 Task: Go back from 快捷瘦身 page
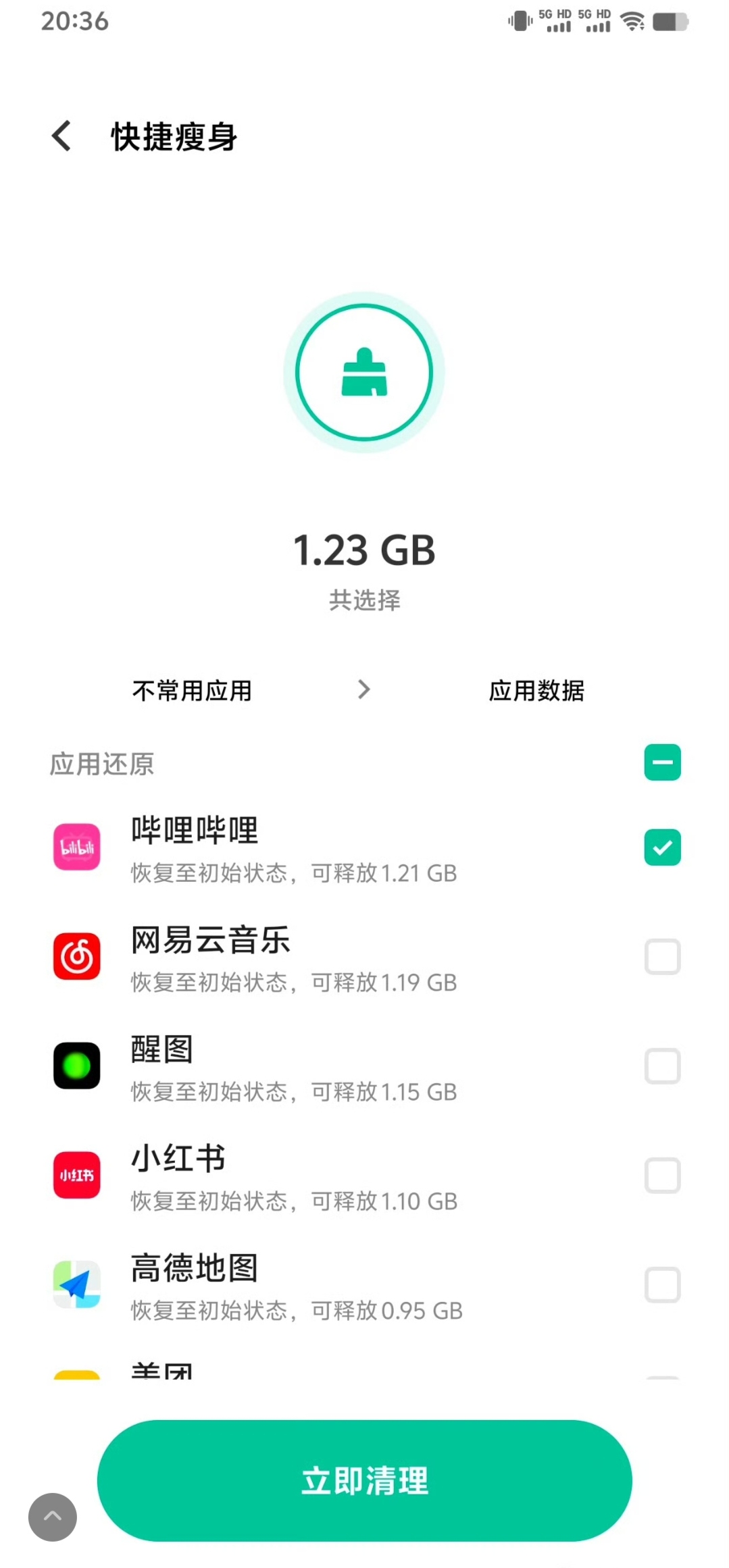point(61,136)
